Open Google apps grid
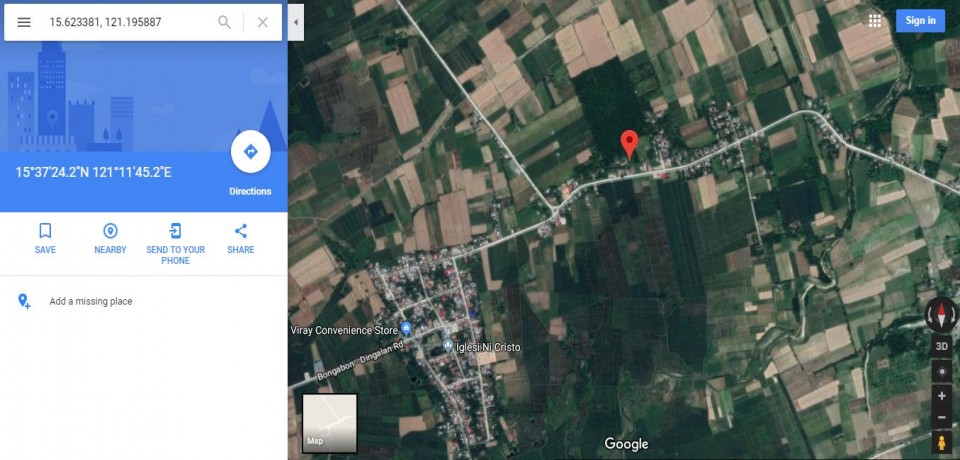The height and width of the screenshot is (460, 960). coord(875,20)
